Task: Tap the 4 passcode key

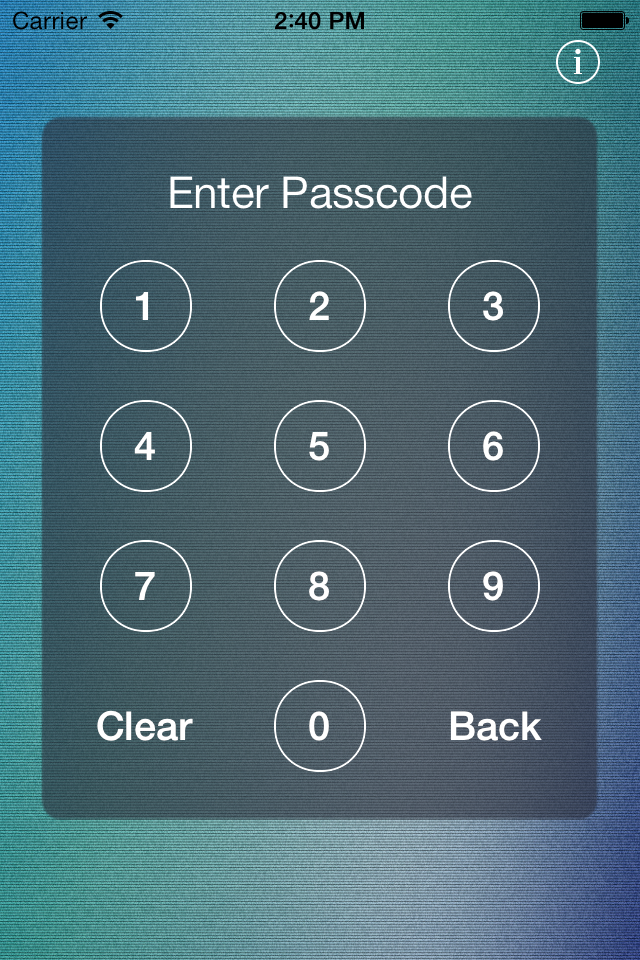Action: [145, 446]
